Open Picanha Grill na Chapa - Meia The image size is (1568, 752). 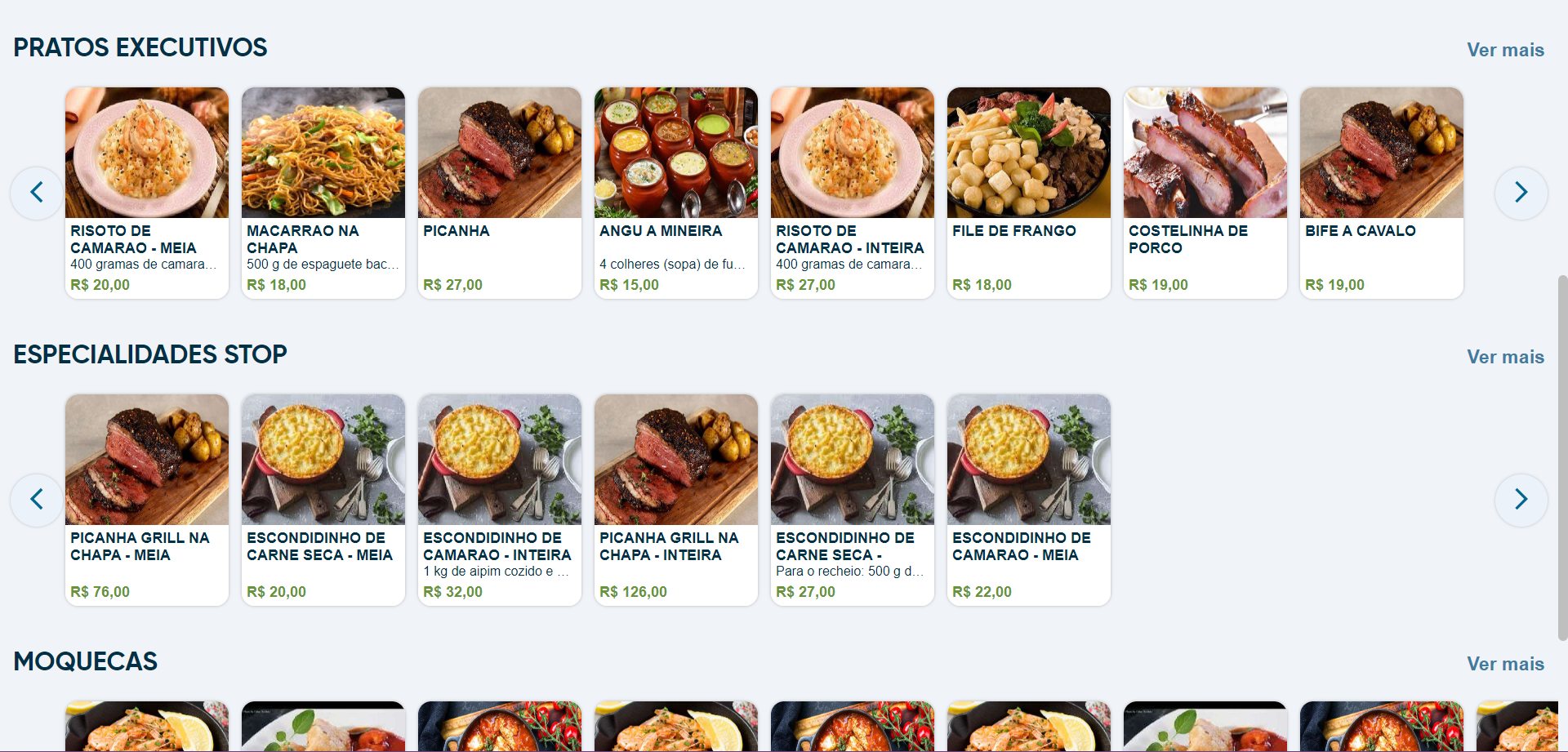pyautogui.click(x=147, y=500)
